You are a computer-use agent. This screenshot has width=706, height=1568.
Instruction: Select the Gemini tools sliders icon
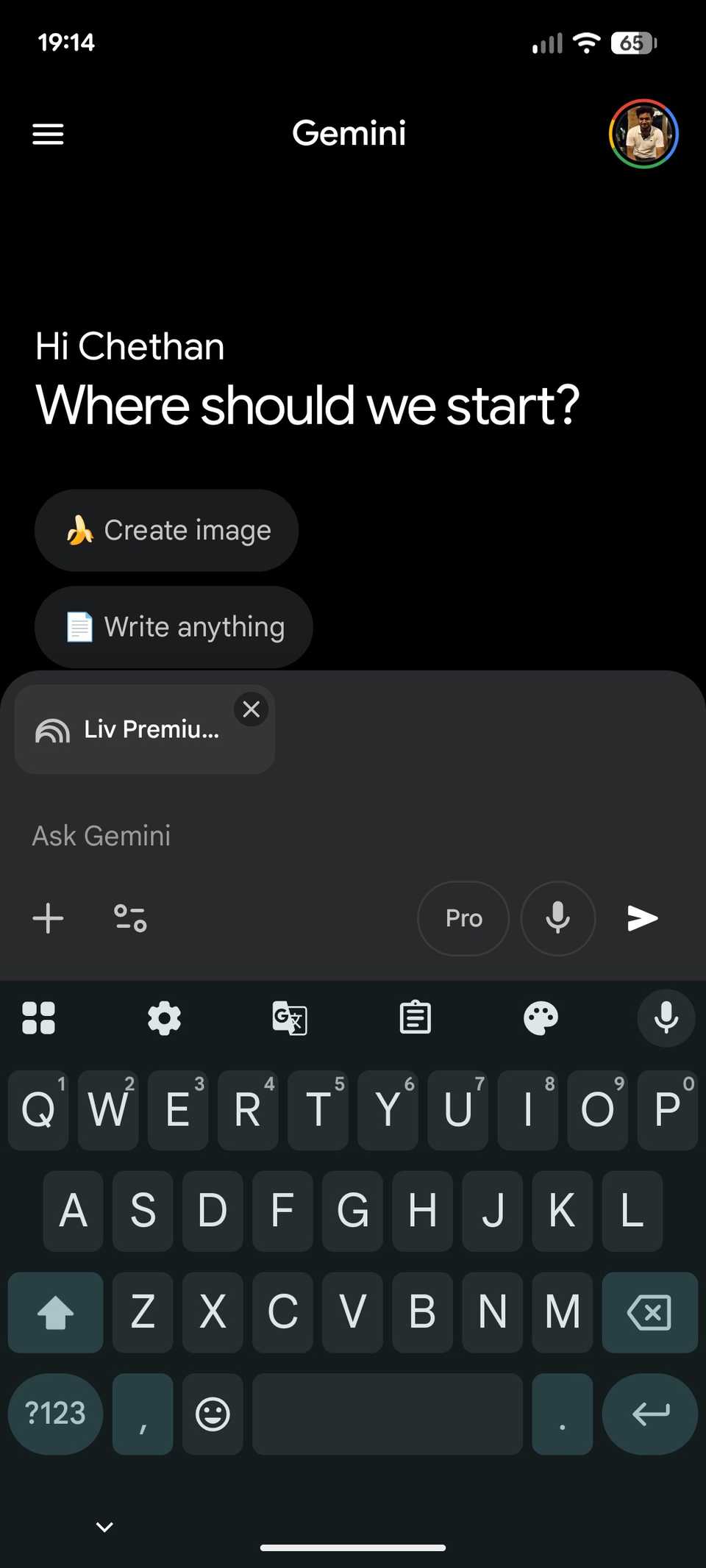[130, 918]
